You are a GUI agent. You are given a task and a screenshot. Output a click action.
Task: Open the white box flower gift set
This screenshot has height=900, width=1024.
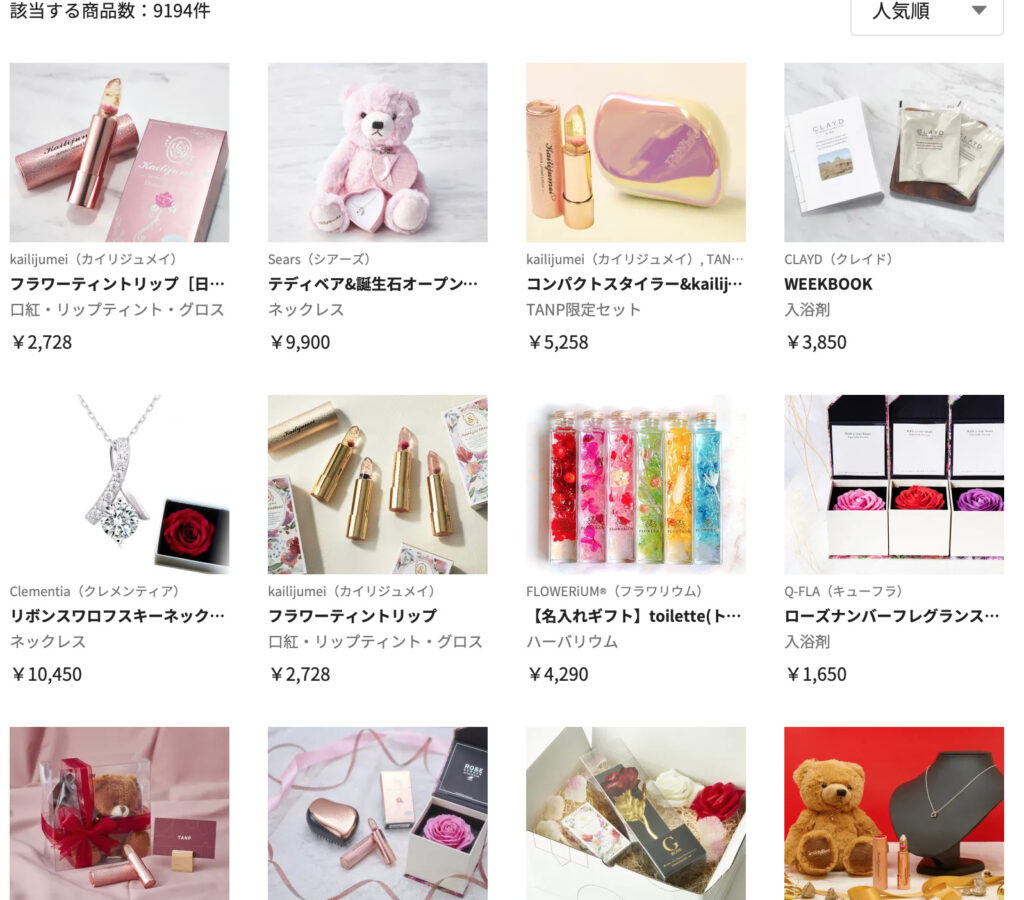point(635,812)
